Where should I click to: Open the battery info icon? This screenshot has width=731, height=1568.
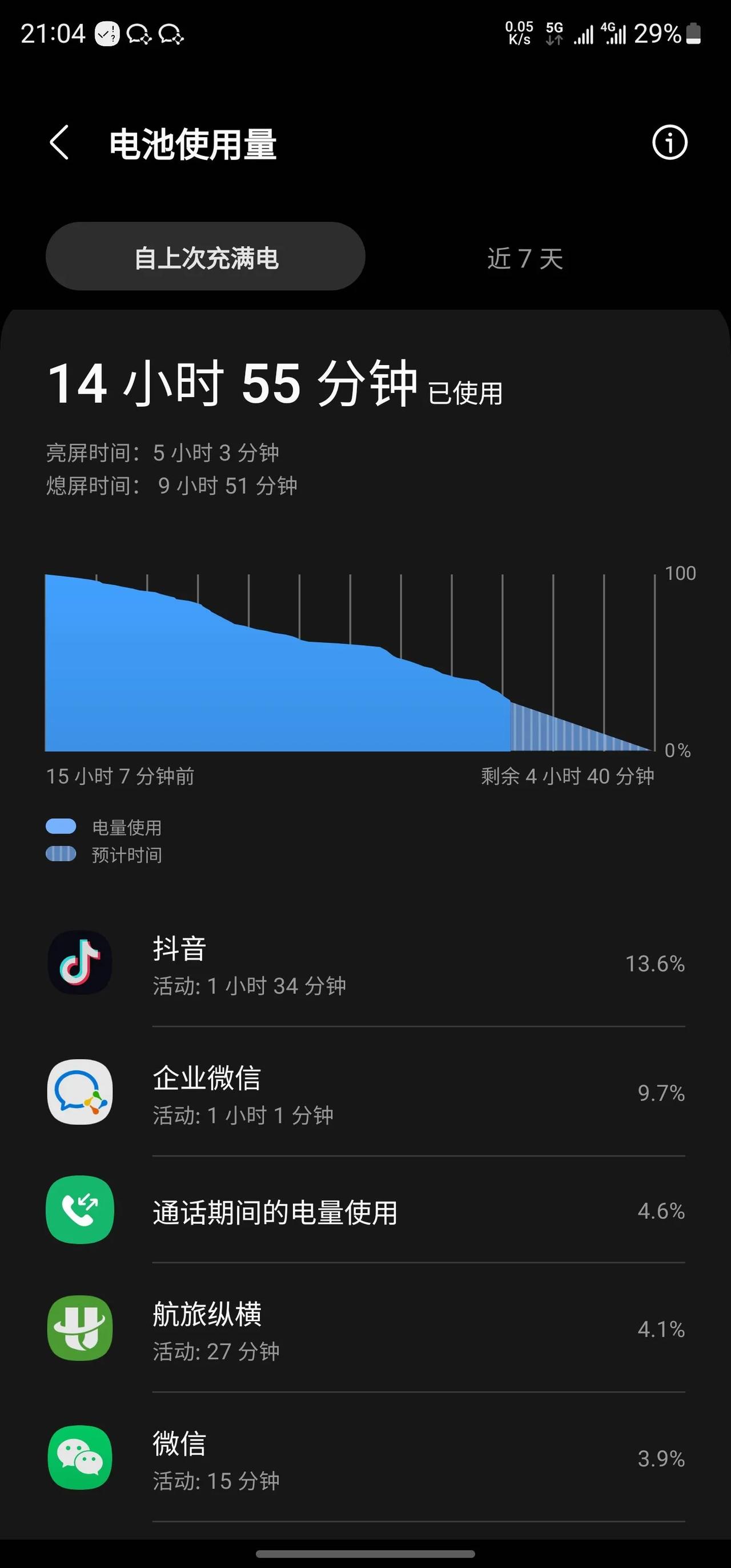pos(669,143)
